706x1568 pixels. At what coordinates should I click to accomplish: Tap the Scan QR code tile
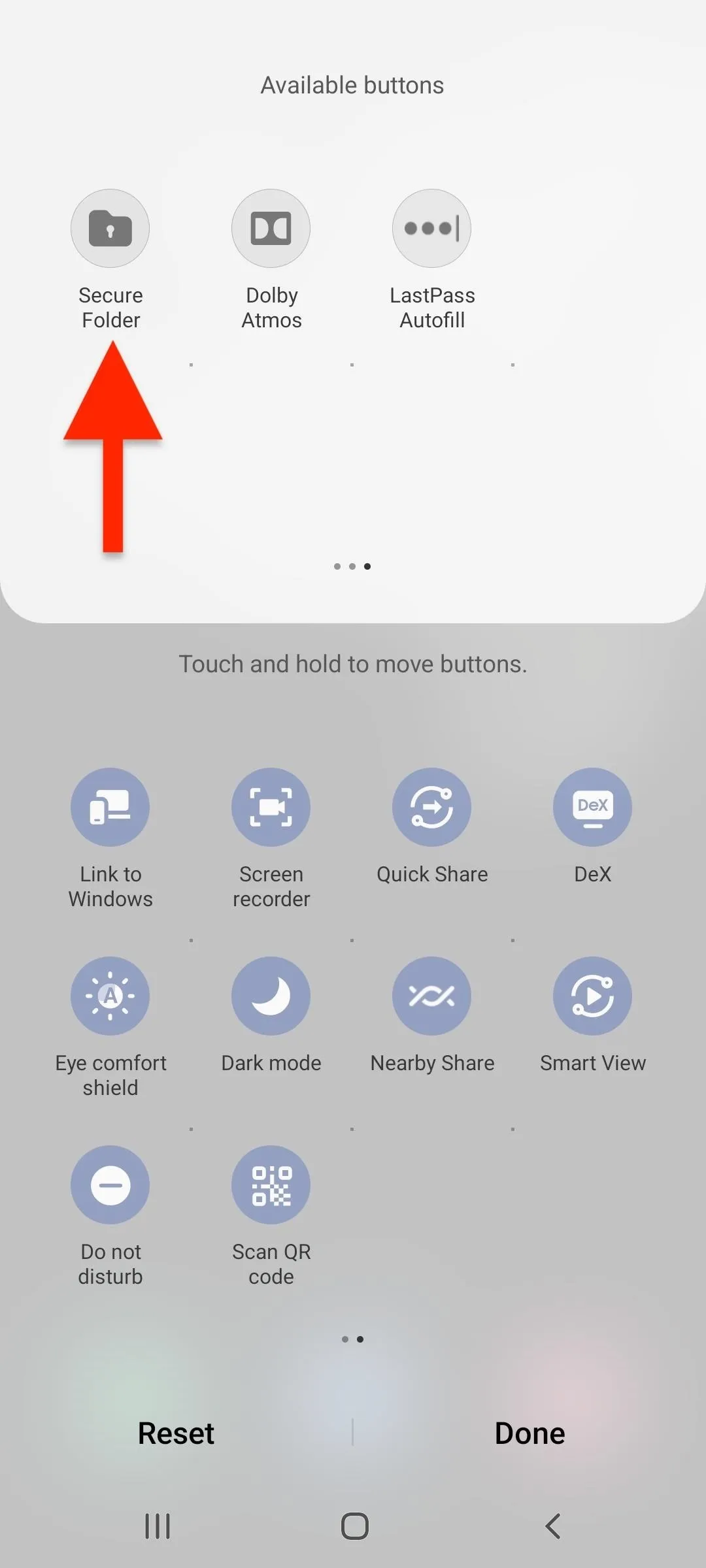271,1184
